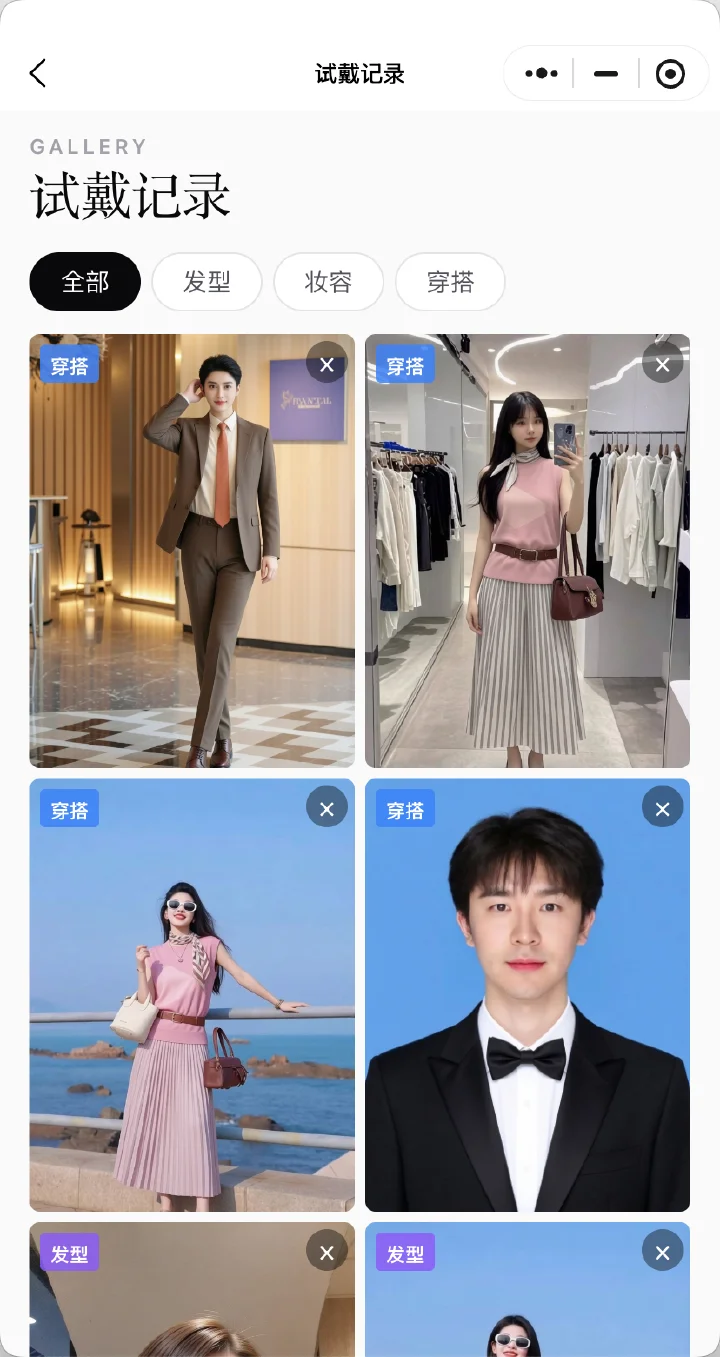
Task: Delete the bottom-left 发型 record
Action: point(327,1251)
